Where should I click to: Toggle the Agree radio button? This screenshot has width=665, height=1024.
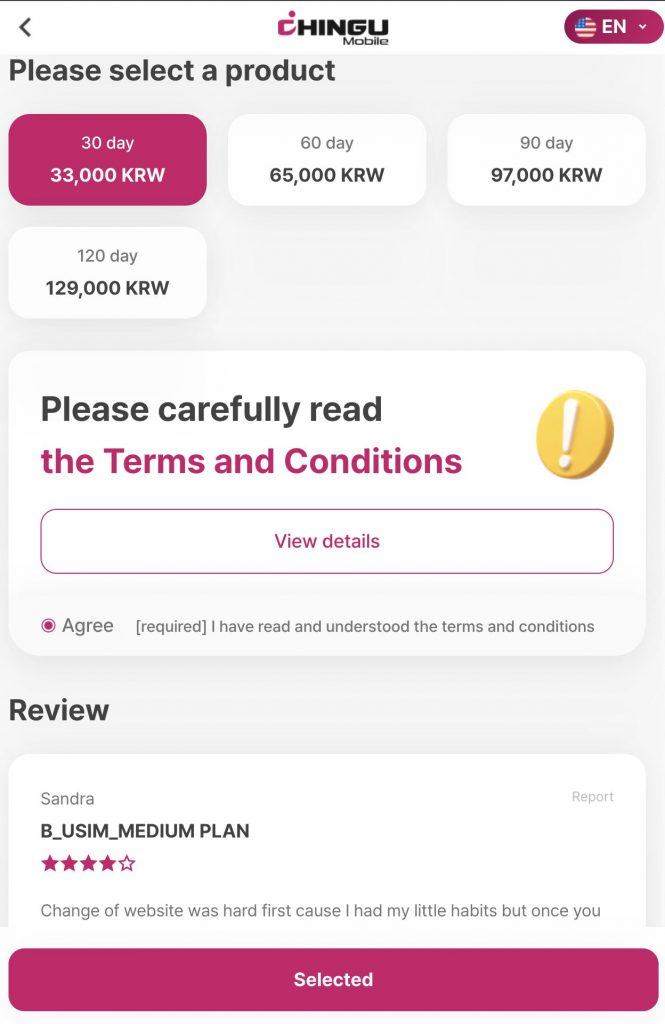48,626
